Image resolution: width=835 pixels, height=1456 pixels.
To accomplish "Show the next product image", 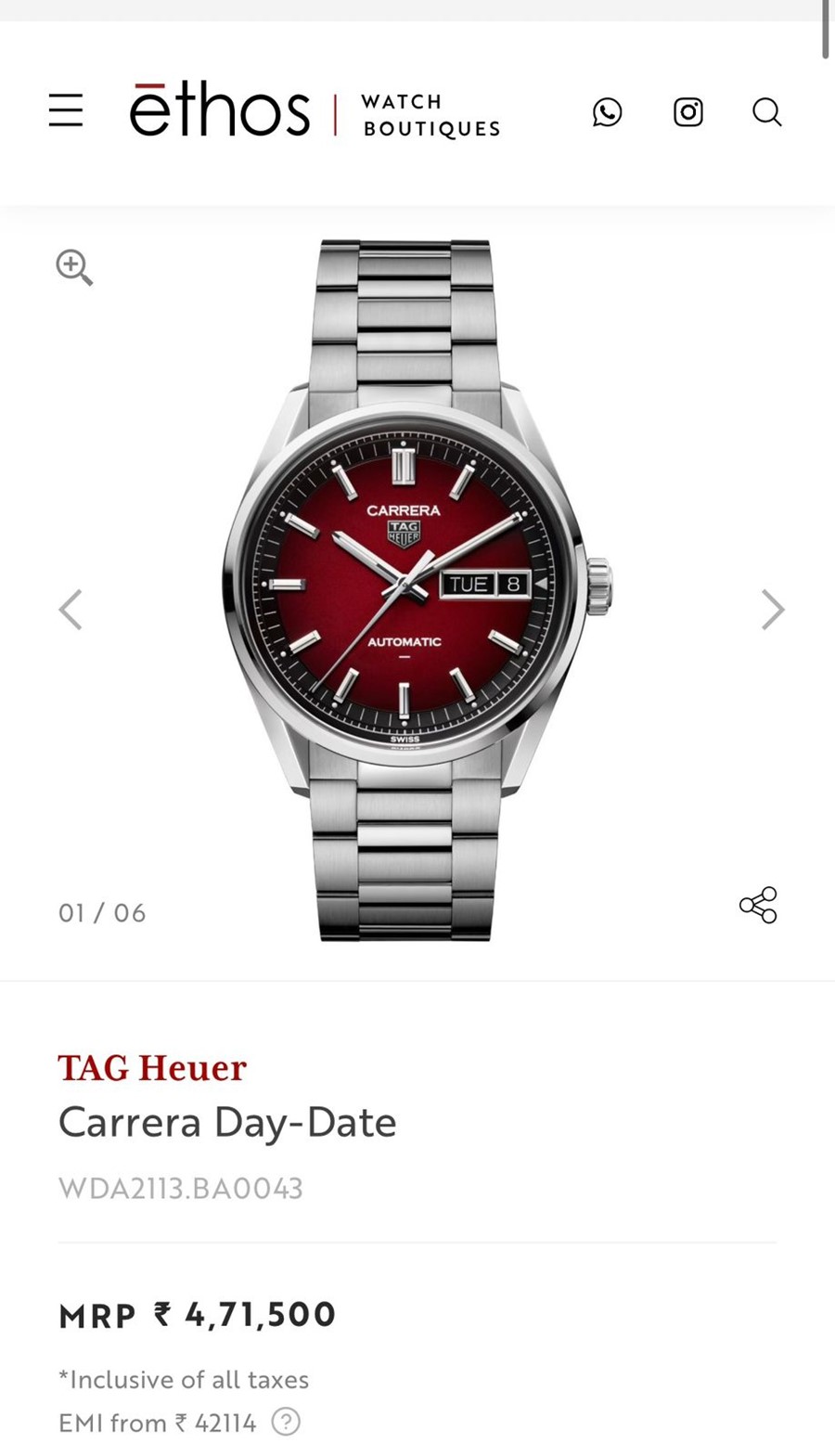I will pos(772,610).
